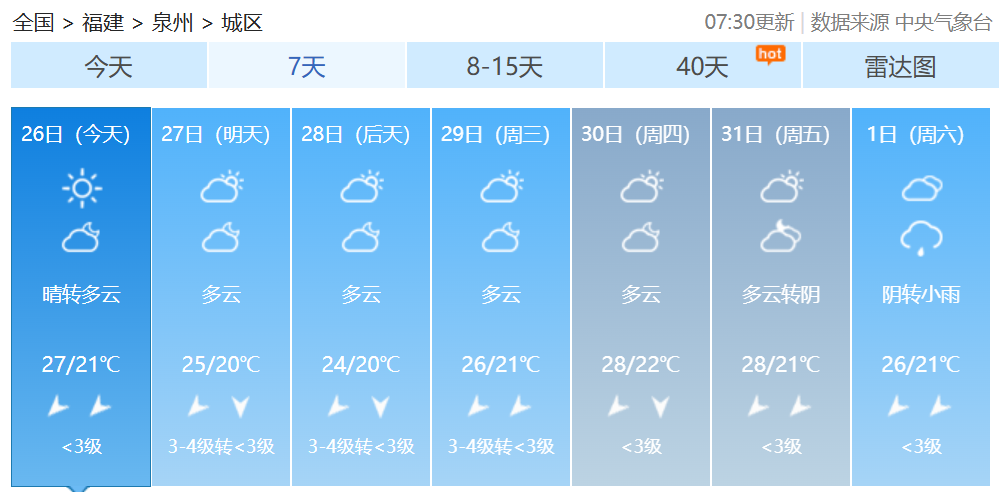Open the 8-15天 forecast tab

click(504, 67)
